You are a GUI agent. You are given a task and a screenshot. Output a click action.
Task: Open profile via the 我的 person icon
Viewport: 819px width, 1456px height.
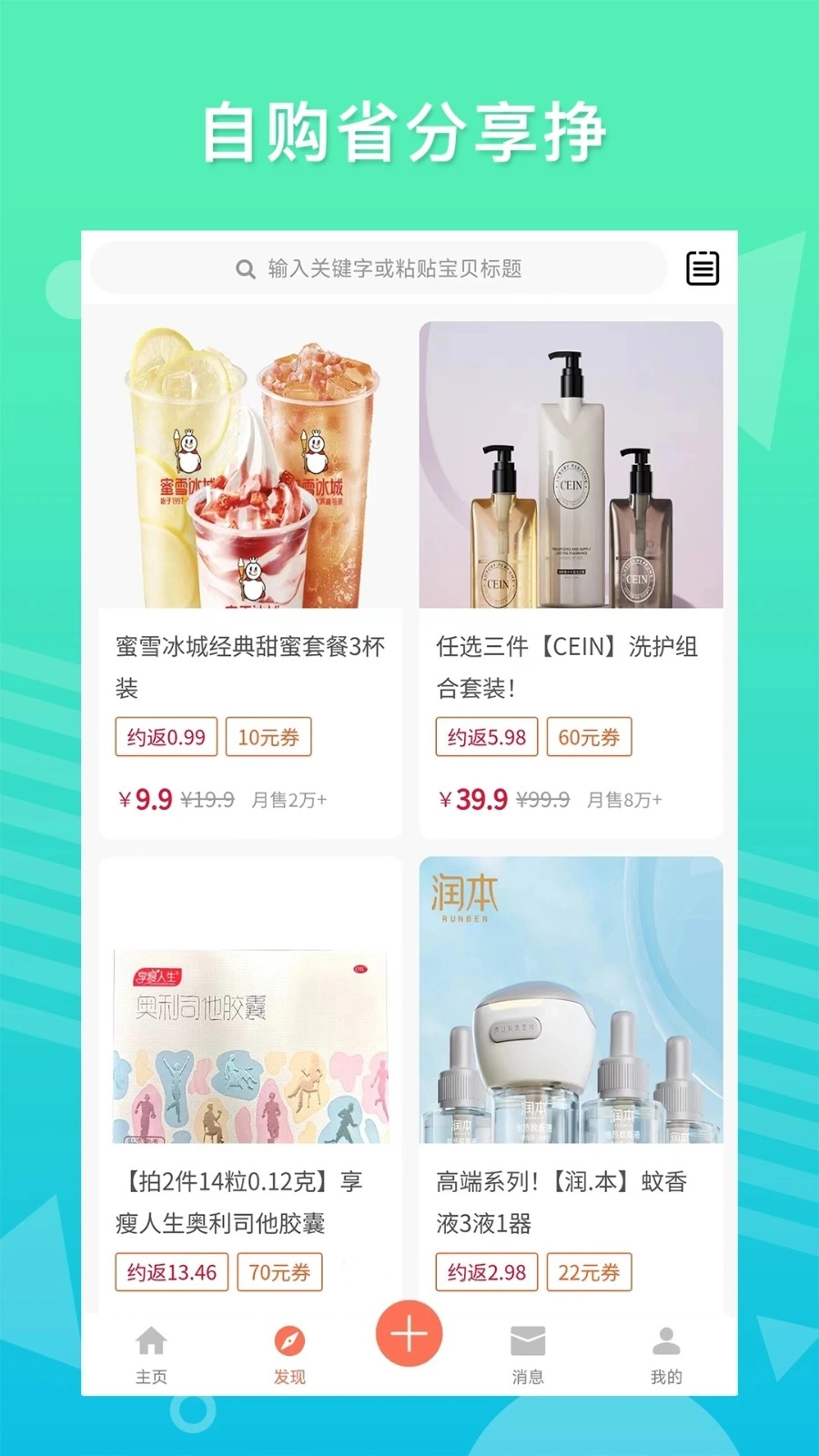point(667,1340)
